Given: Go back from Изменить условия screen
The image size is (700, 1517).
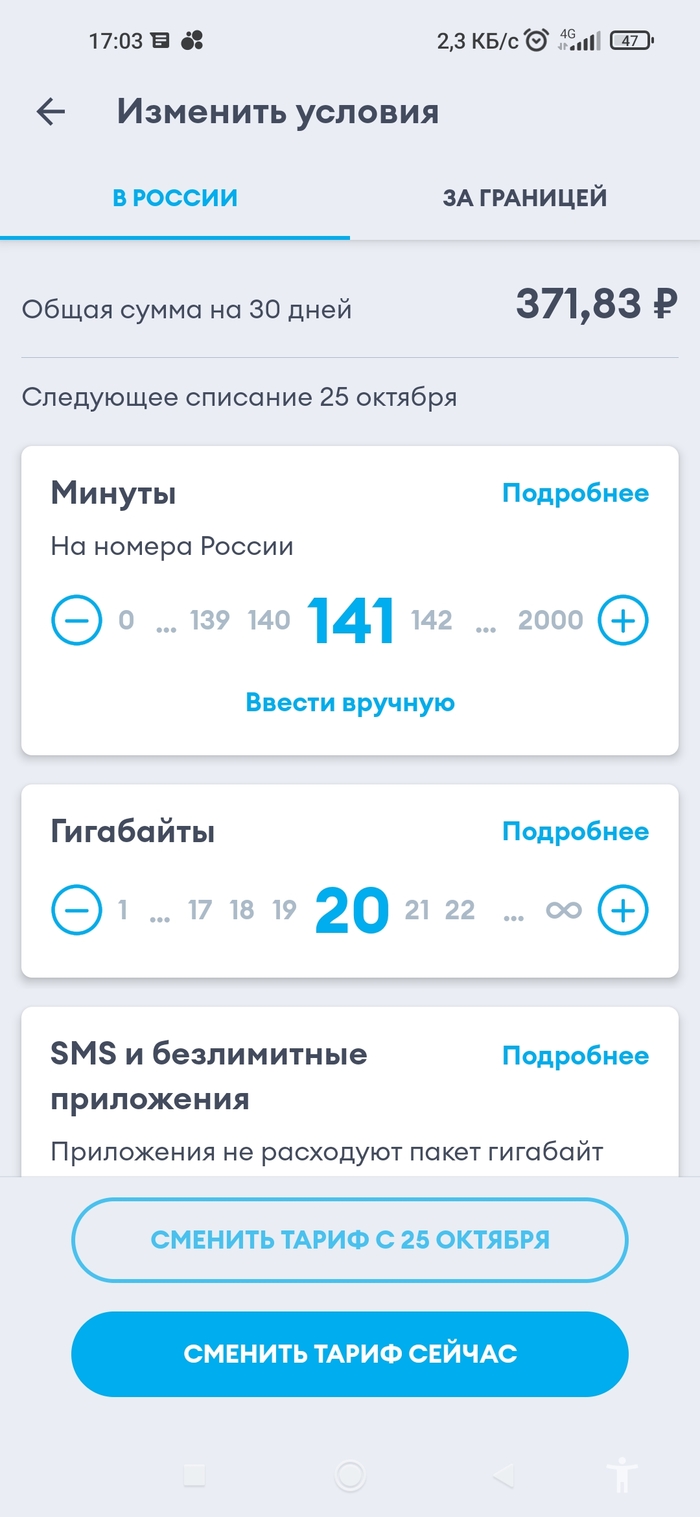Looking at the screenshot, I should tap(51, 112).
